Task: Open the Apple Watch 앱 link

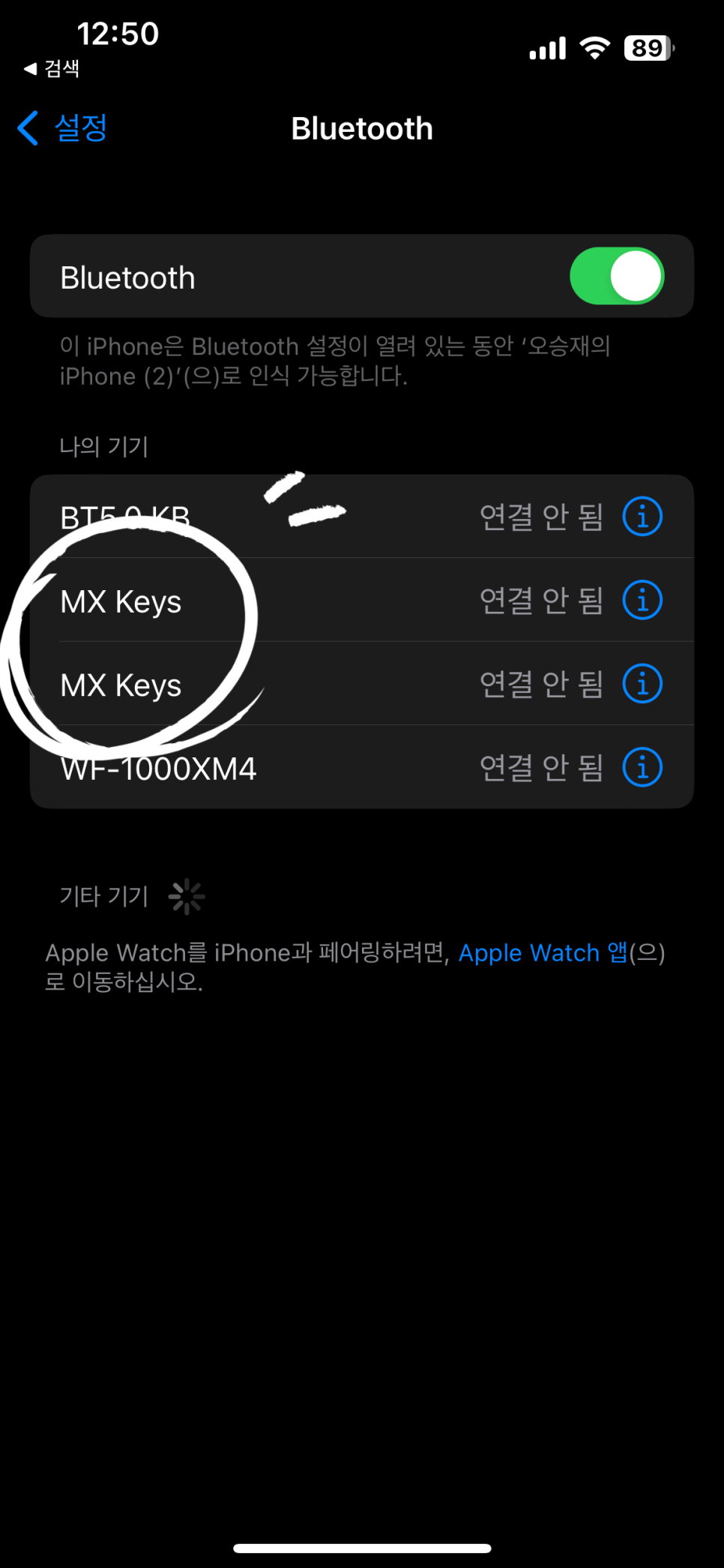Action: (x=543, y=952)
